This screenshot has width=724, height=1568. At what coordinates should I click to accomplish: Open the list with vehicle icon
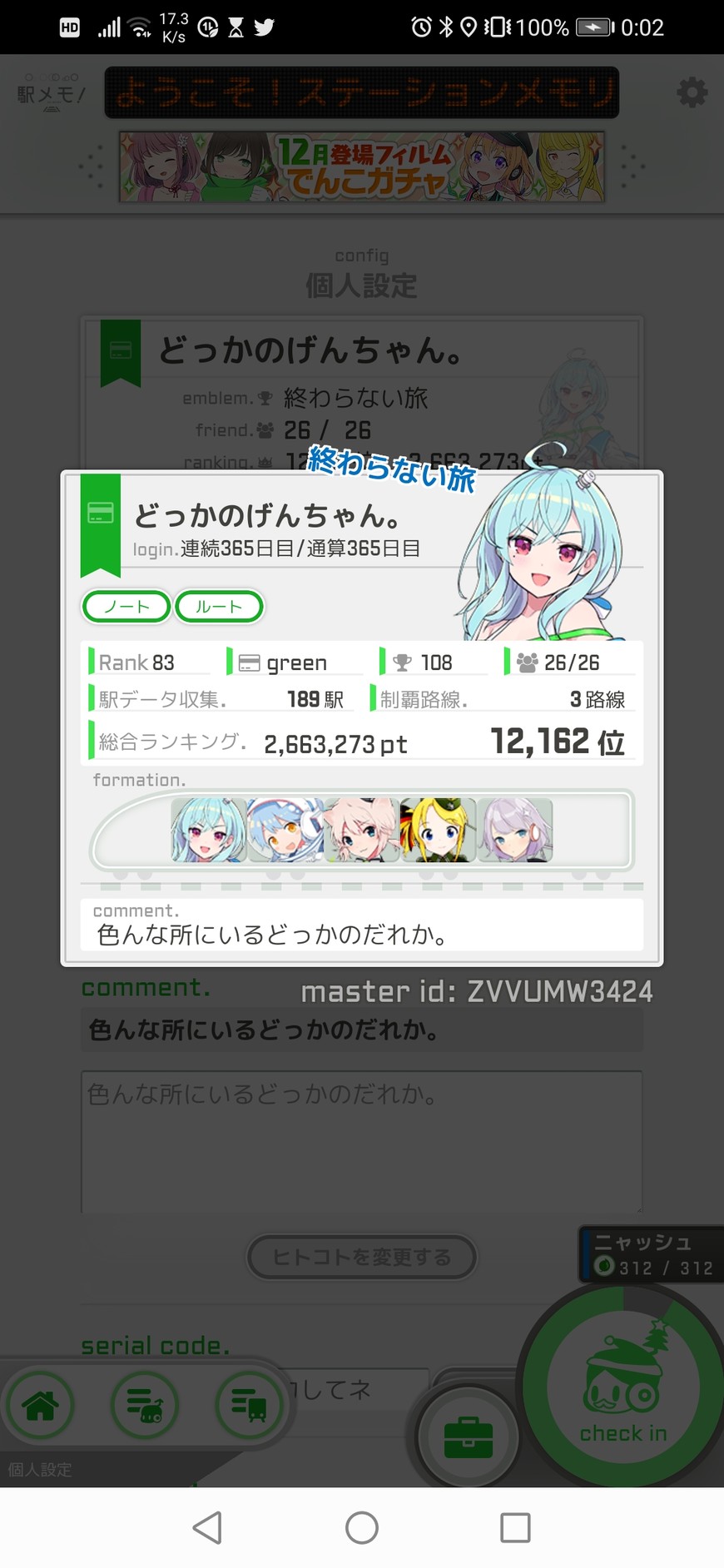tap(145, 1406)
